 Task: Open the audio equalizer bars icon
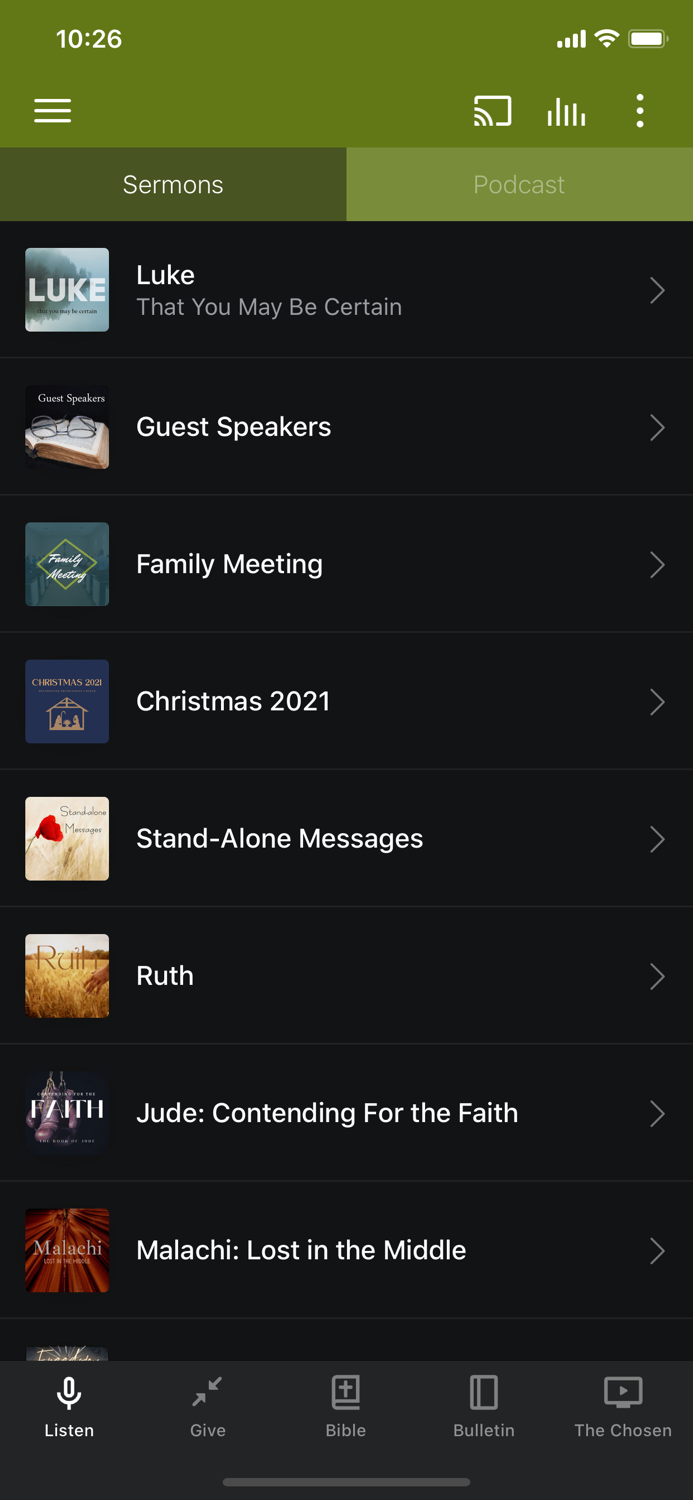coord(566,111)
